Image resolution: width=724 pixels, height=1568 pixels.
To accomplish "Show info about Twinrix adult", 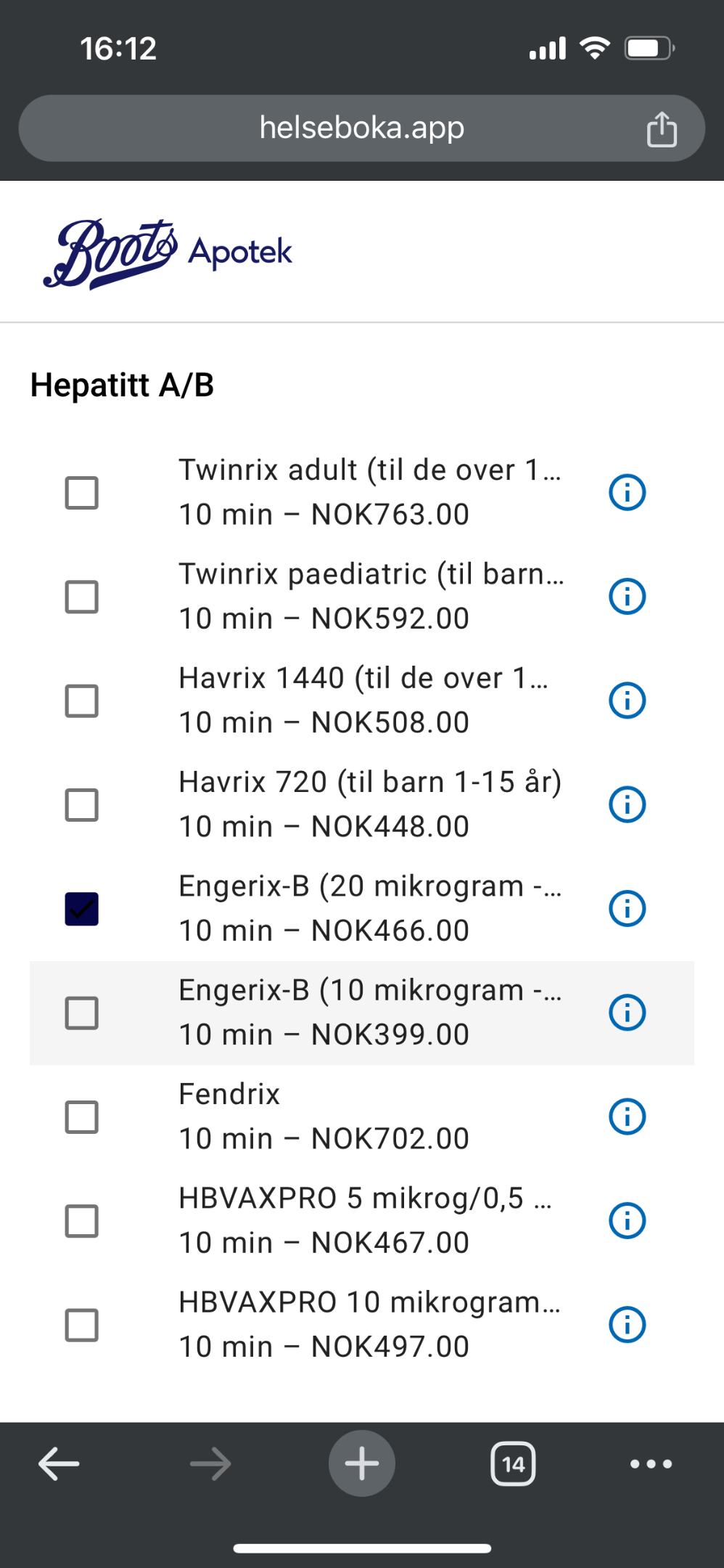I will coord(627,493).
